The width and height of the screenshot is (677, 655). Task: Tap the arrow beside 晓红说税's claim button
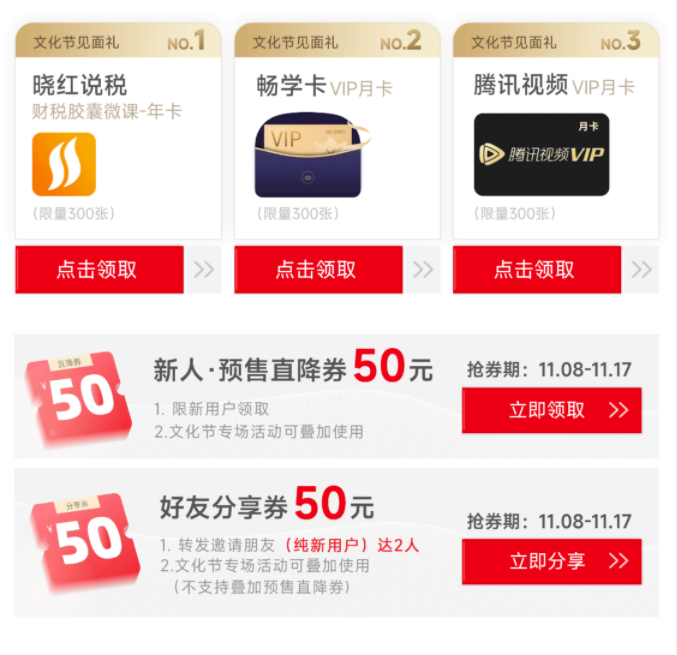[x=204, y=269]
